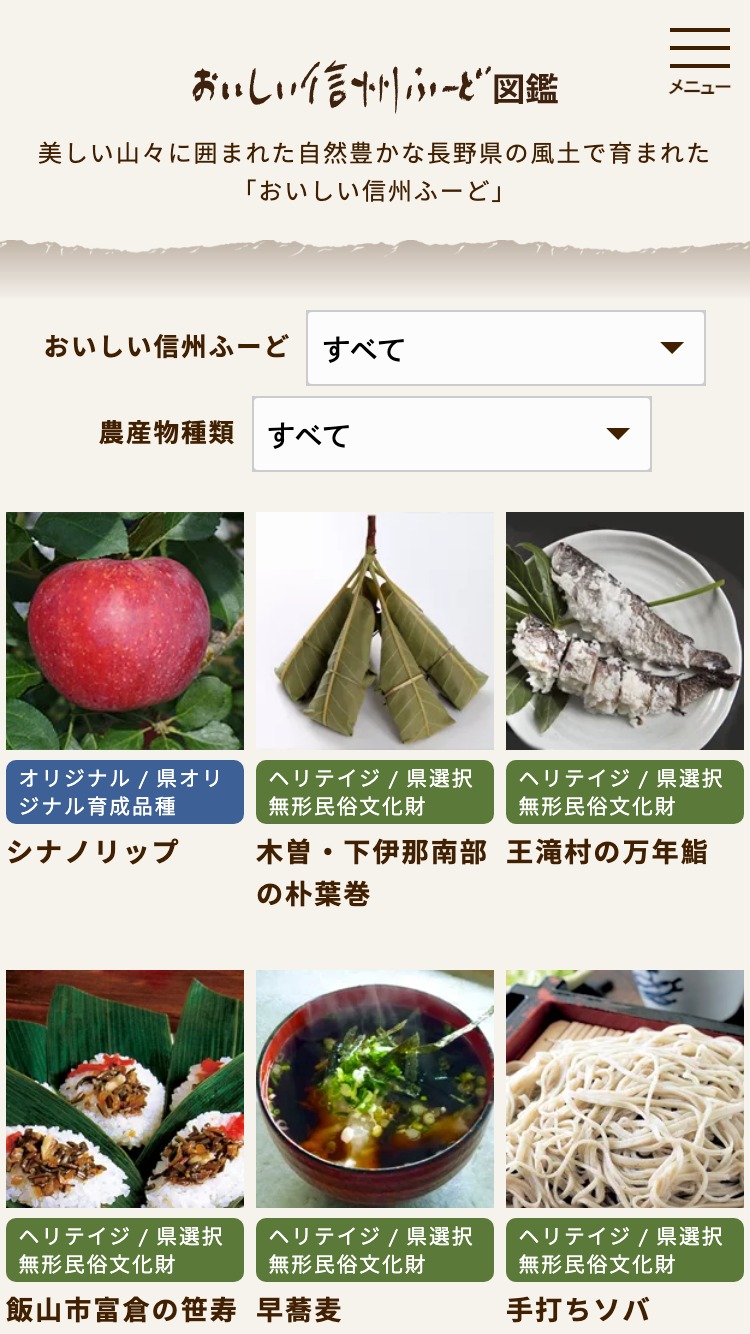
Task: Open the メニュー hamburger menu
Action: coord(699,61)
